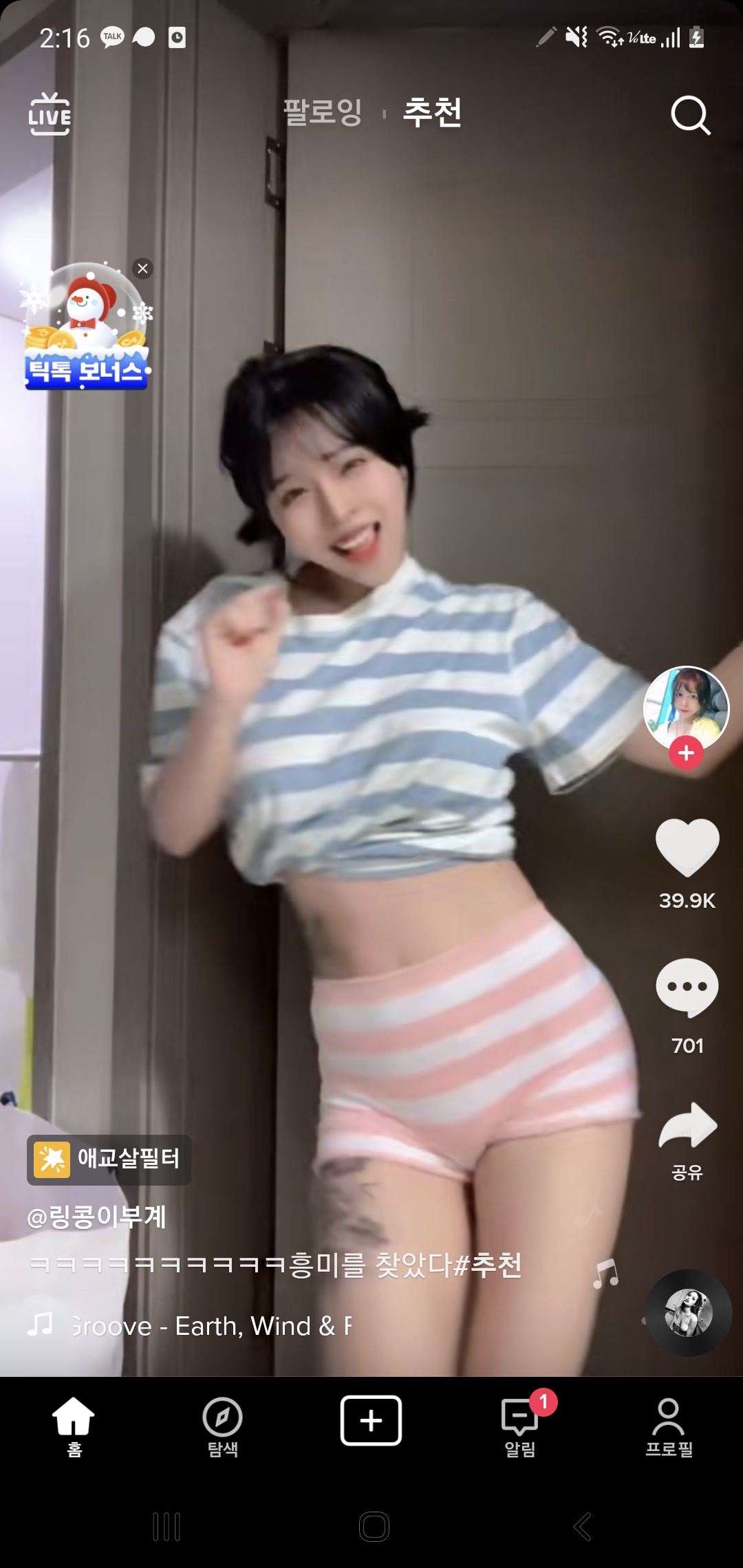This screenshot has height=1568, width=743.
Task: Create a new video with the plus button
Action: 371,1420
